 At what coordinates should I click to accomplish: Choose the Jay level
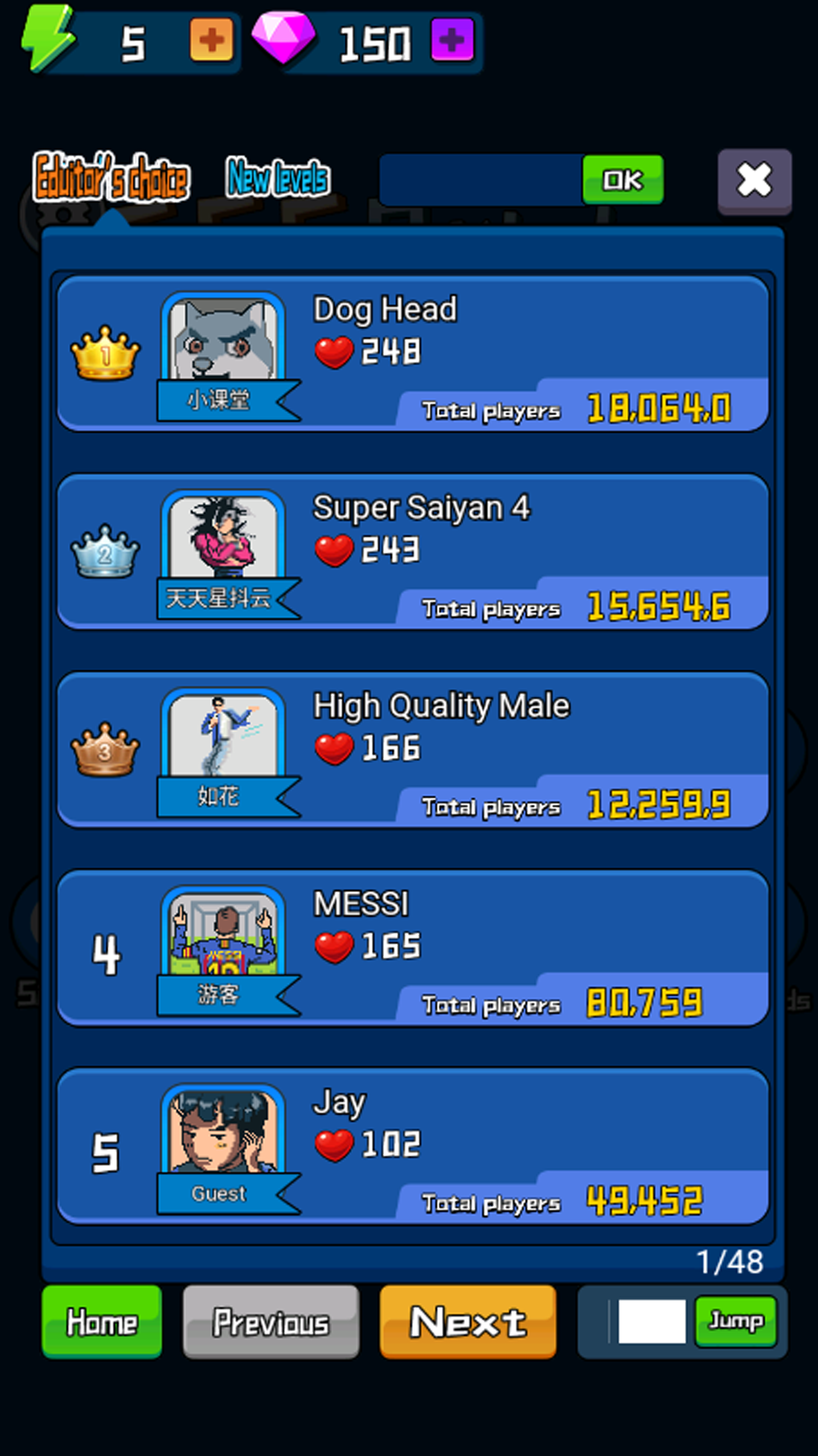click(412, 1146)
